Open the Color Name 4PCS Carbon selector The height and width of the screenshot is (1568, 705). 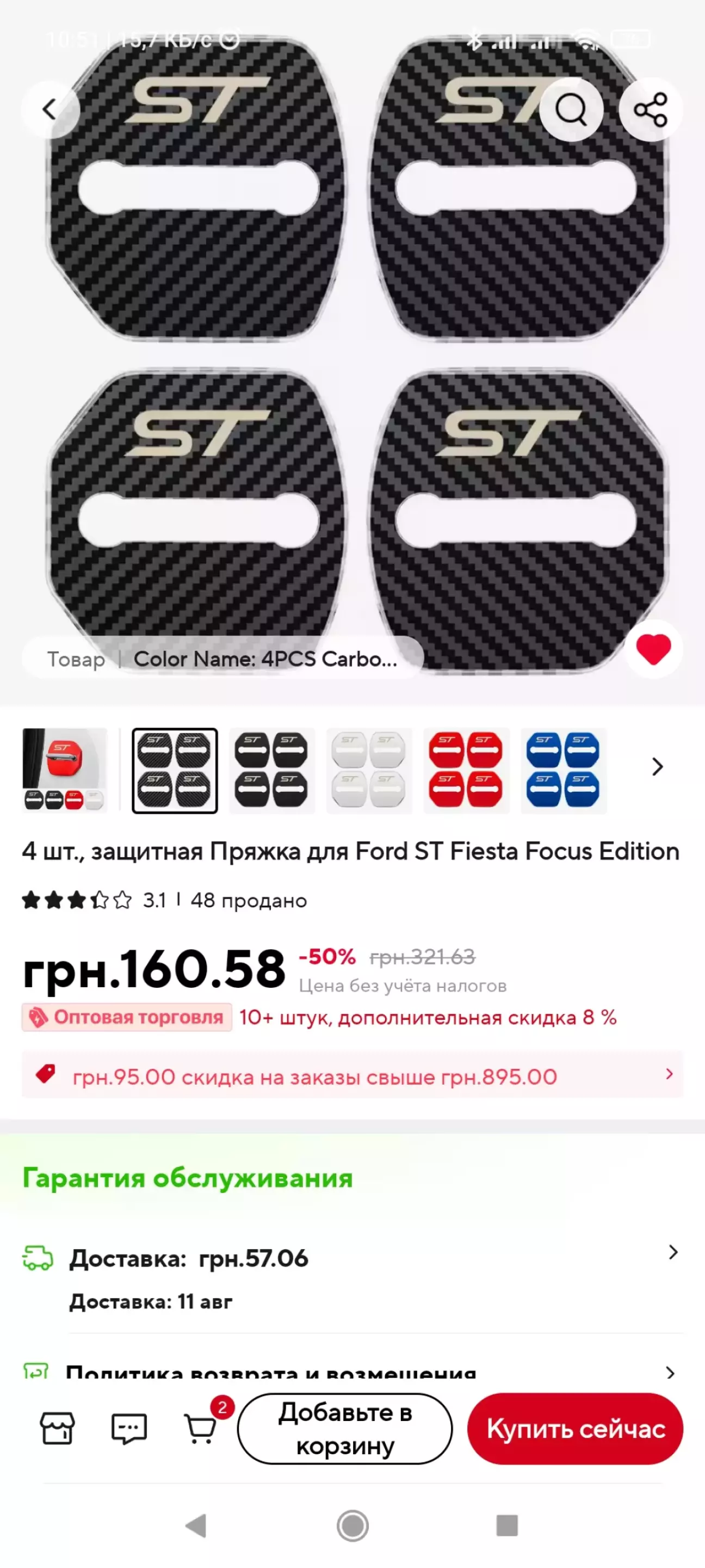(222, 659)
